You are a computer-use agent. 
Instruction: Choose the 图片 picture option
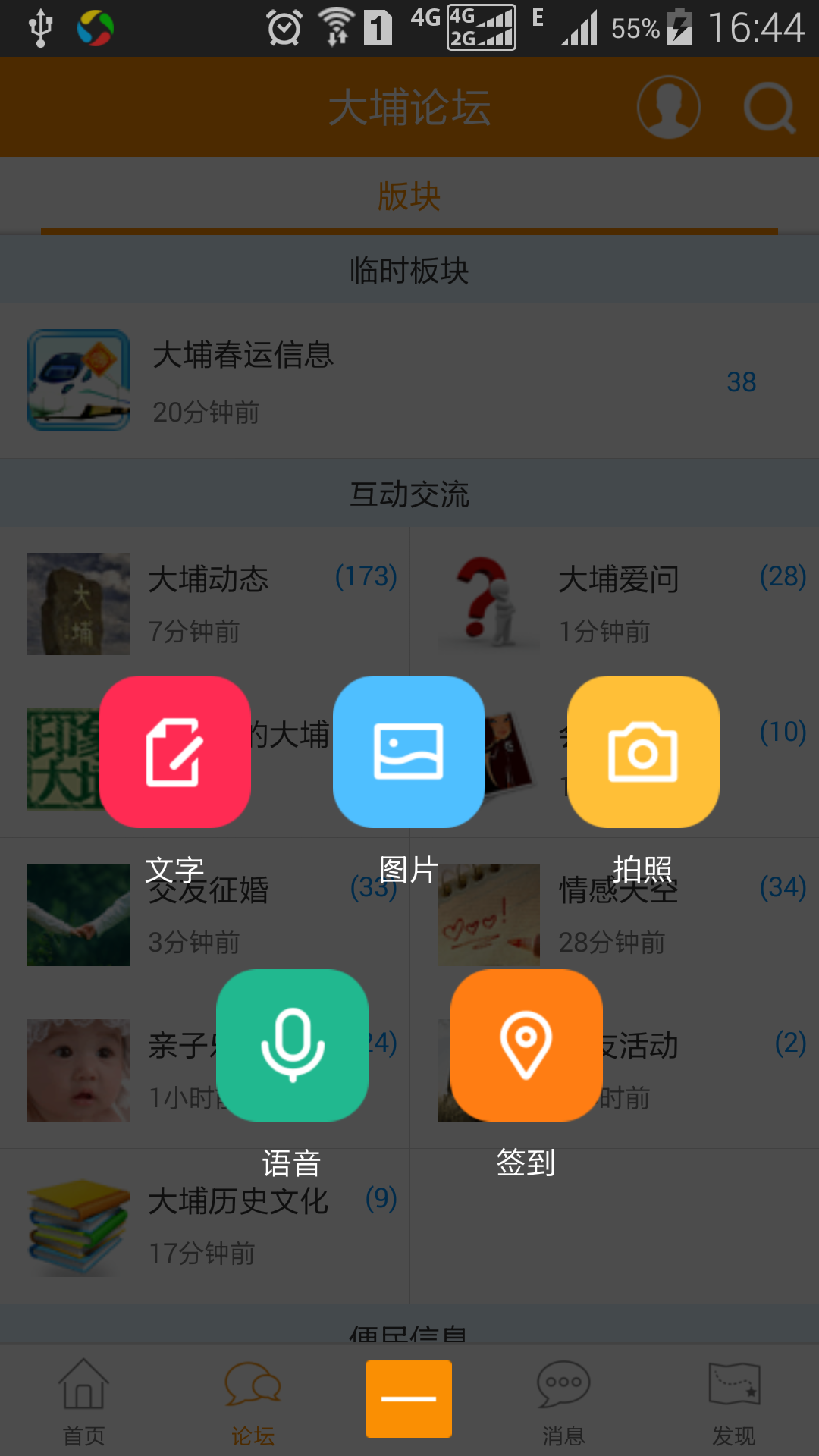click(x=409, y=752)
